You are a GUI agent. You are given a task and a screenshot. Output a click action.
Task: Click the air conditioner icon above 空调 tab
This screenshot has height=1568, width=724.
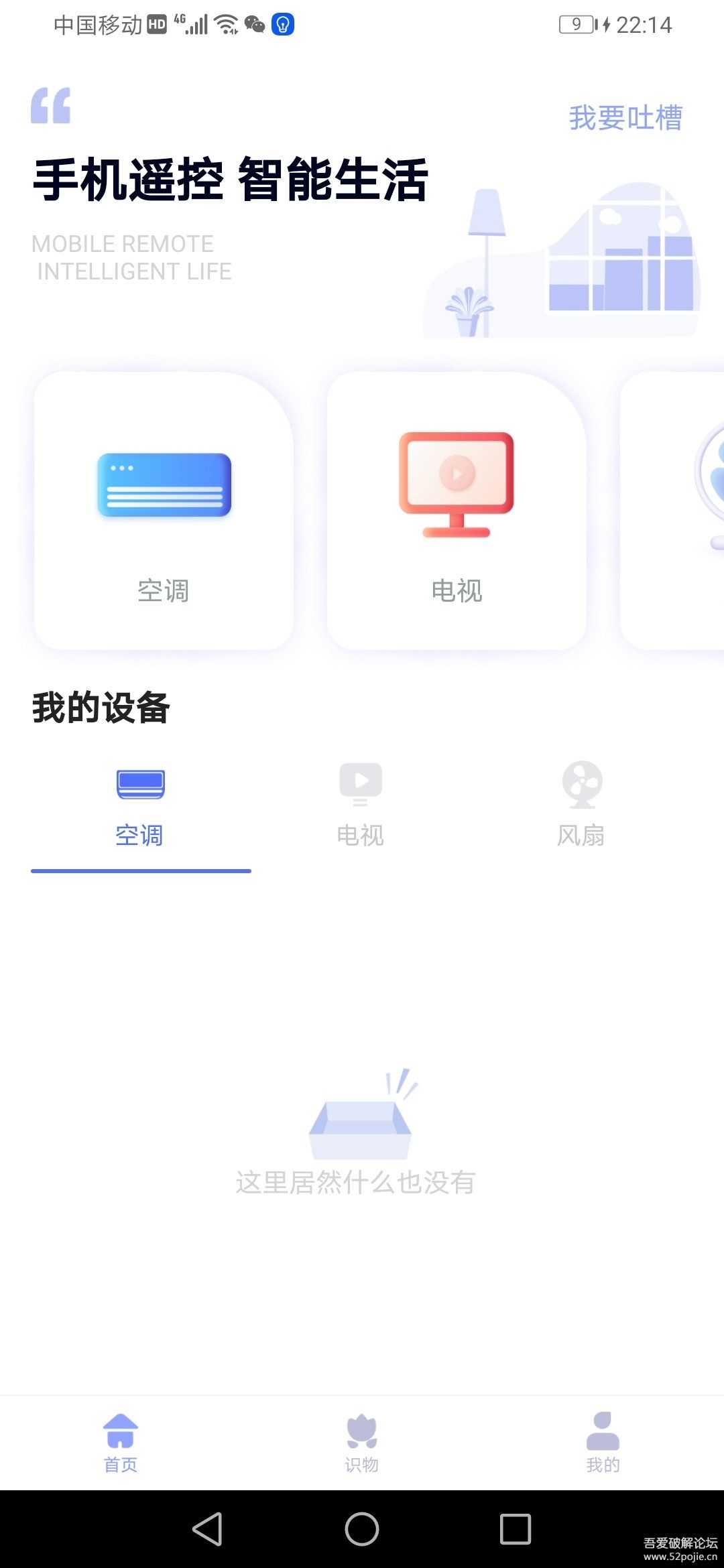click(141, 784)
